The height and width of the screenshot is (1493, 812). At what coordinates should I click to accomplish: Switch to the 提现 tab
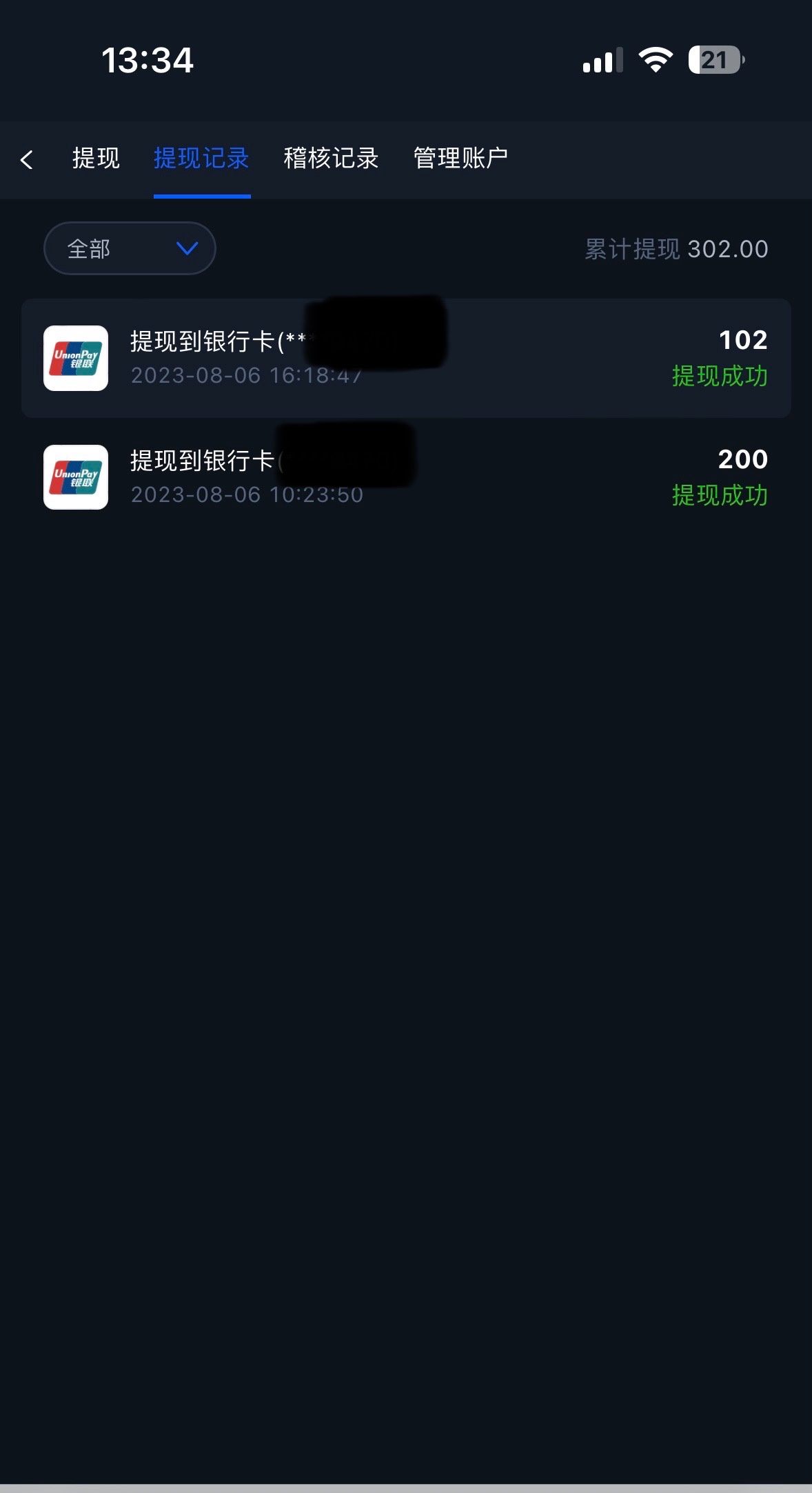click(x=96, y=159)
